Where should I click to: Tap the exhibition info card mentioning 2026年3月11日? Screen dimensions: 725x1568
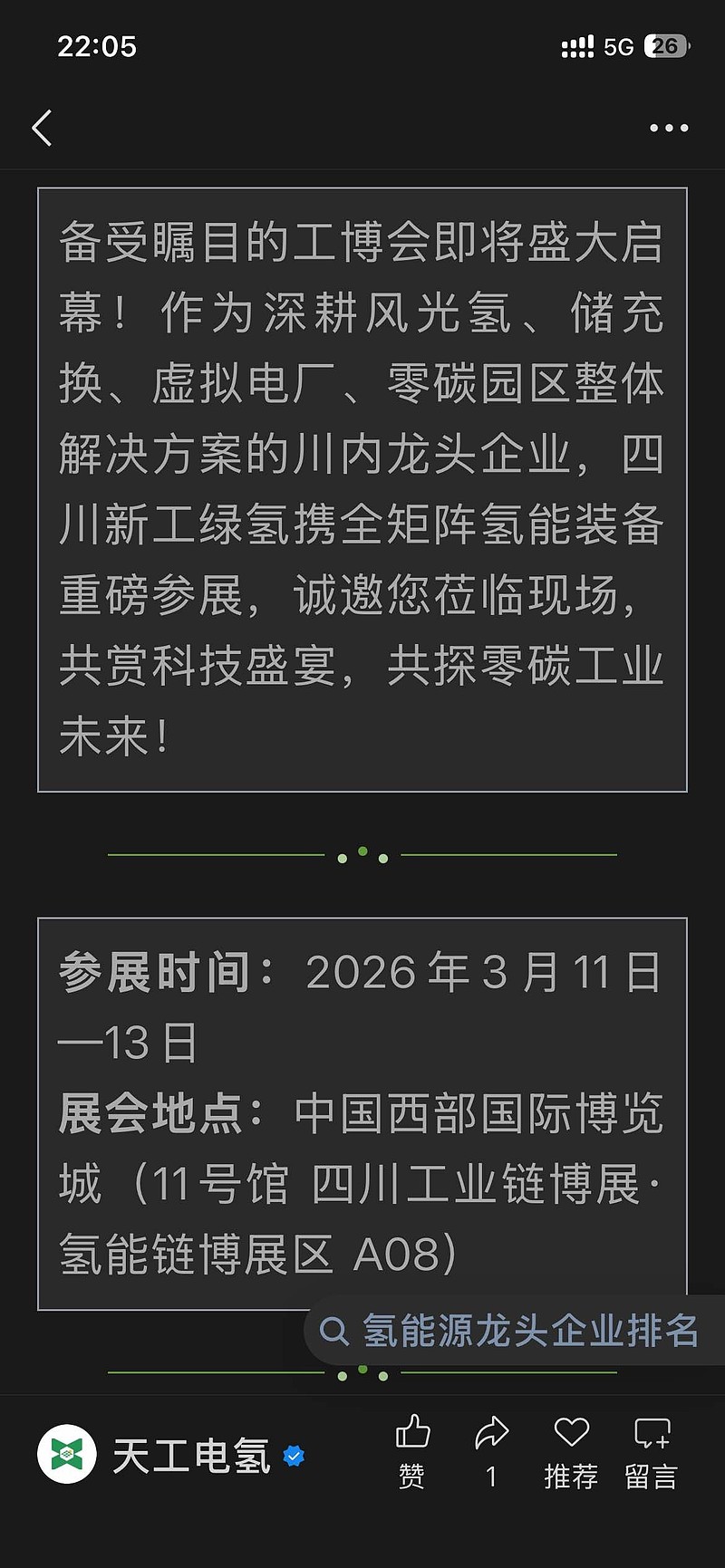coord(362,1110)
